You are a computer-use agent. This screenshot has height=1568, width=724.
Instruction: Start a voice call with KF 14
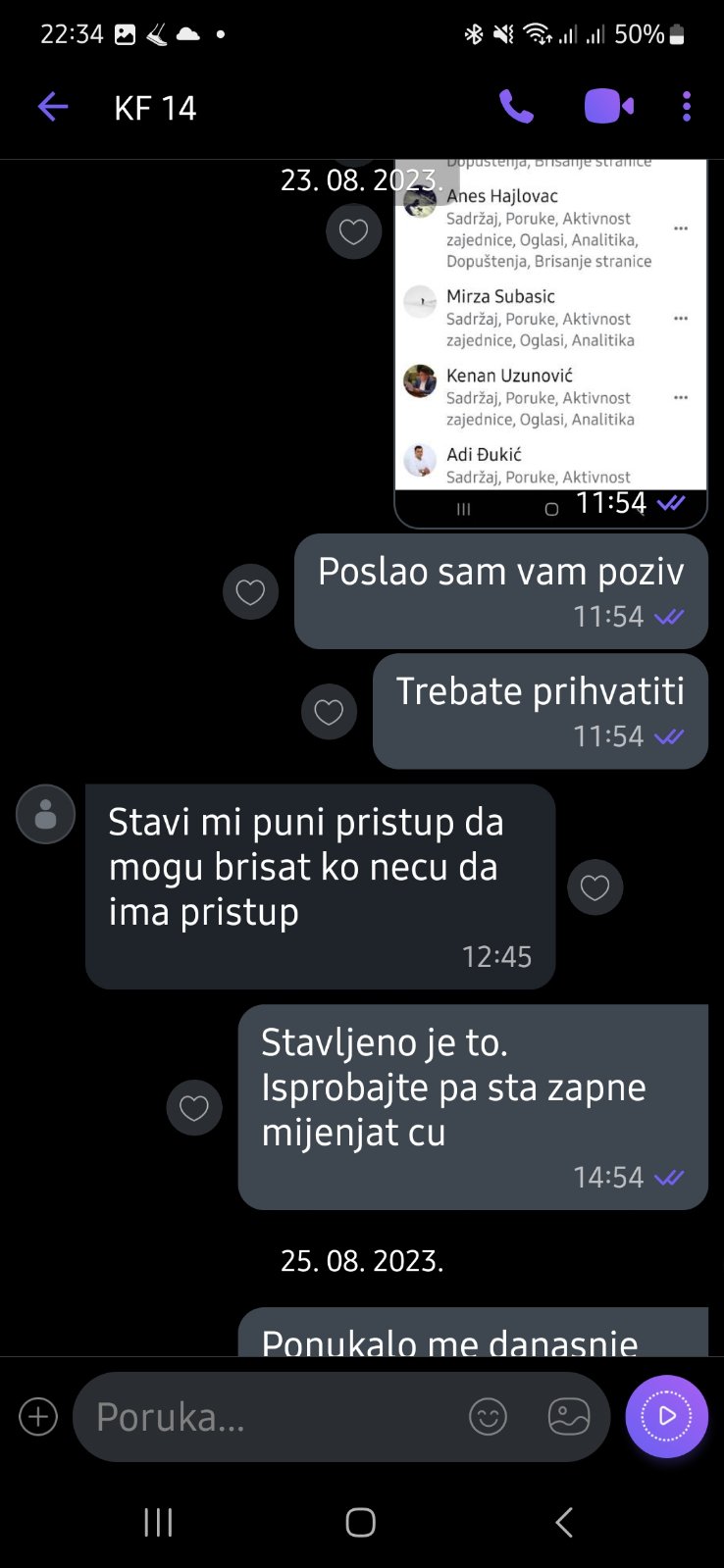(x=516, y=107)
